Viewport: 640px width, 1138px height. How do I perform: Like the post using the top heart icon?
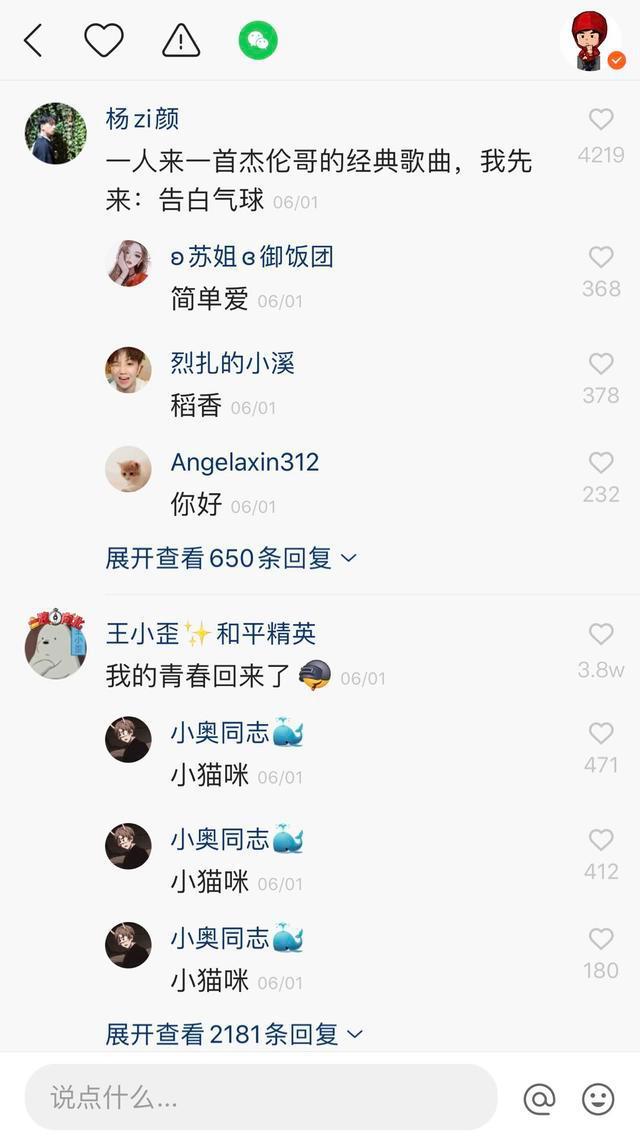click(x=103, y=40)
